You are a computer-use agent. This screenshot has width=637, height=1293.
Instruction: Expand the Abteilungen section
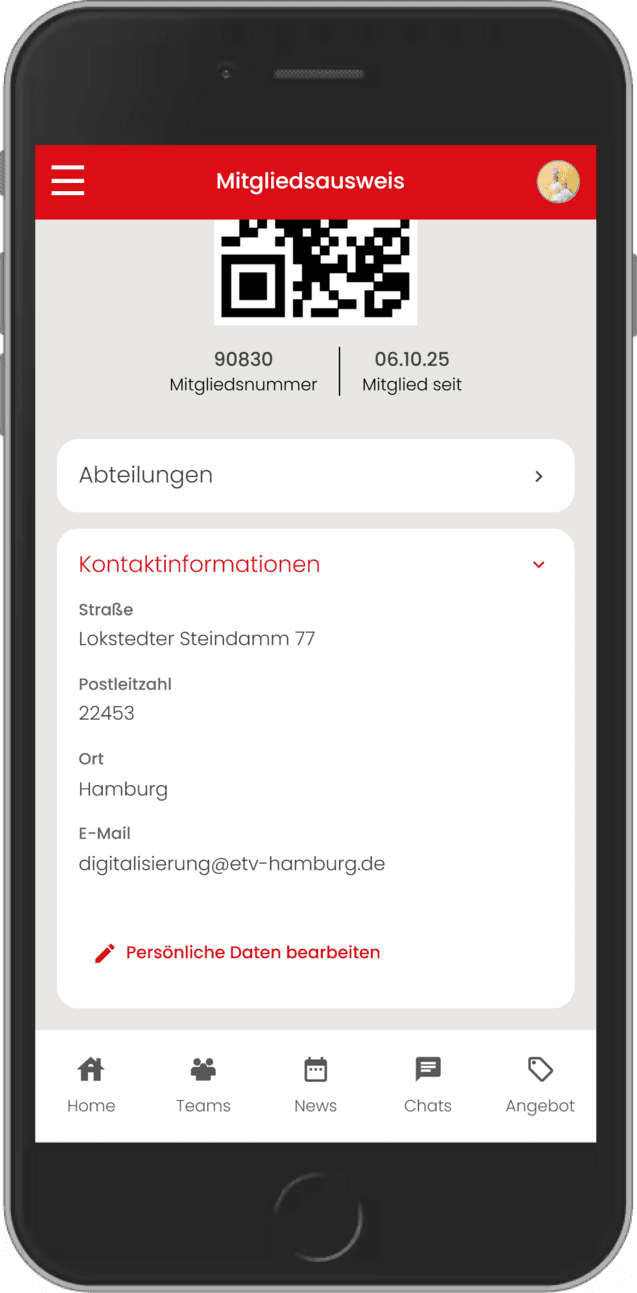tap(316, 476)
